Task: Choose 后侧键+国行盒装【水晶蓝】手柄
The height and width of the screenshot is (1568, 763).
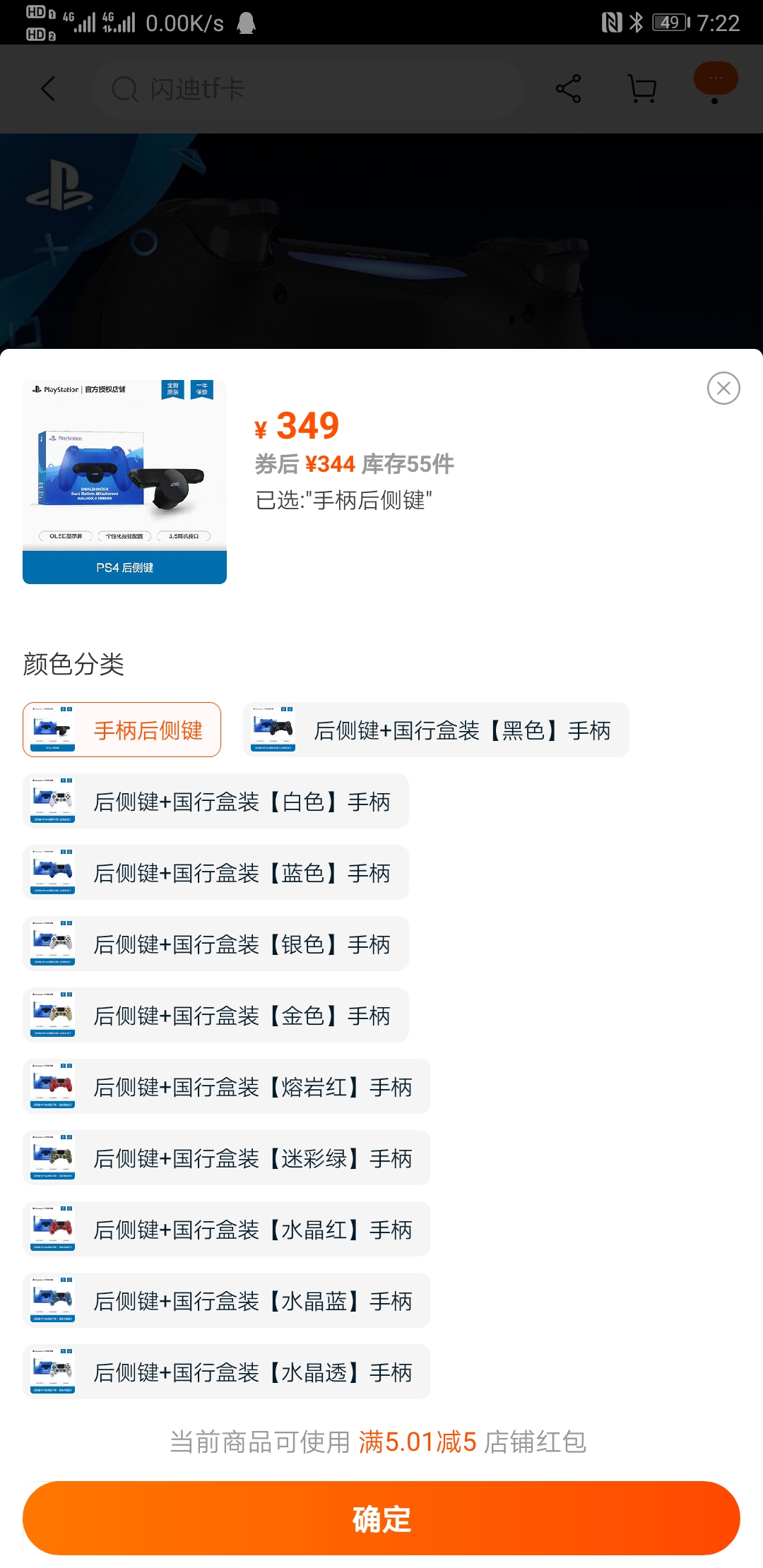Action: 226,1300
